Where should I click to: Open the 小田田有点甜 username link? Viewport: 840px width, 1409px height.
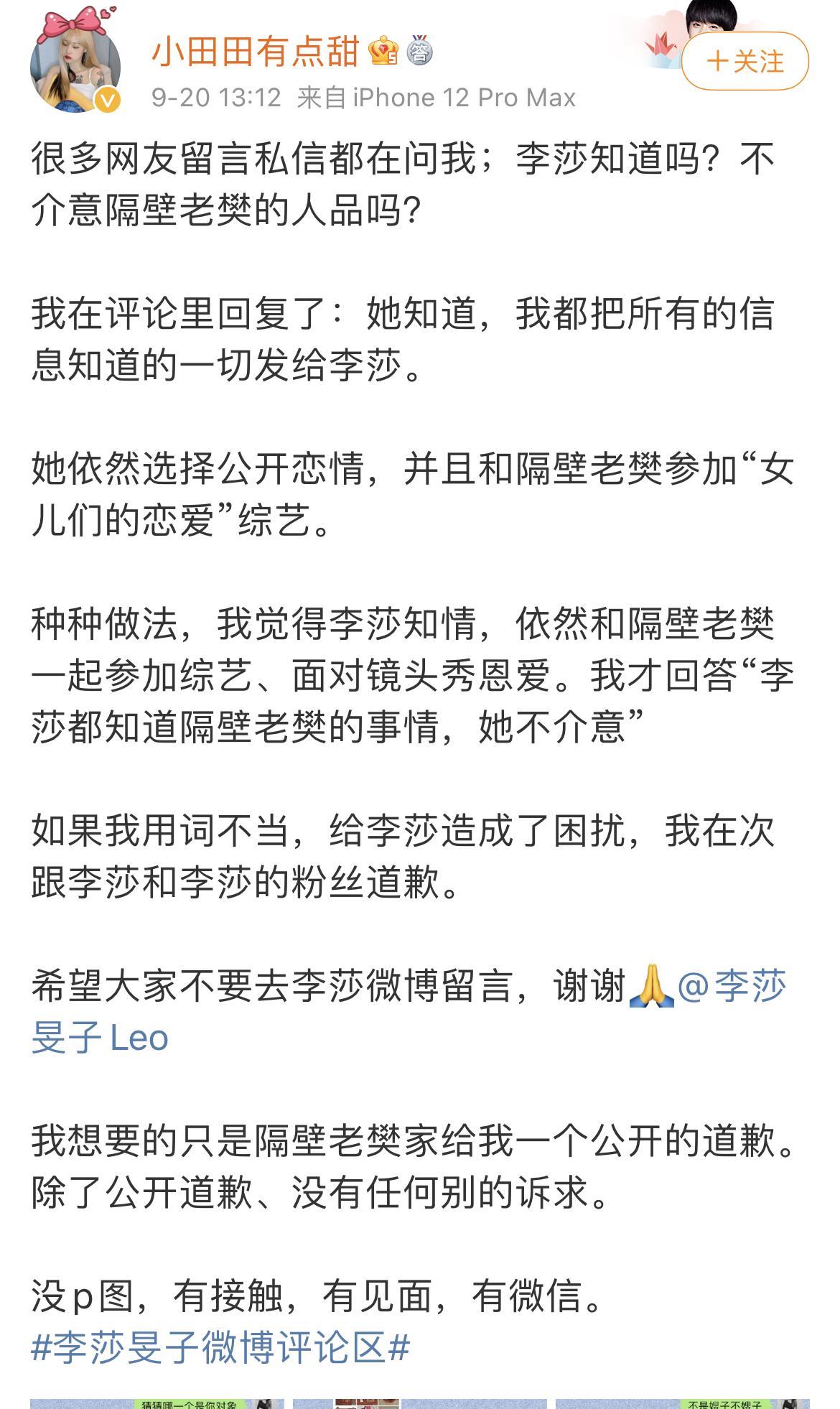(255, 52)
